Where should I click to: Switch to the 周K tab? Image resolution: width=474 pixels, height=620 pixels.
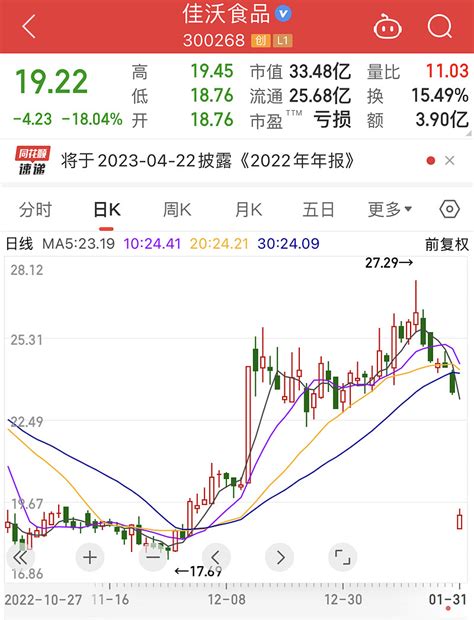click(x=177, y=210)
